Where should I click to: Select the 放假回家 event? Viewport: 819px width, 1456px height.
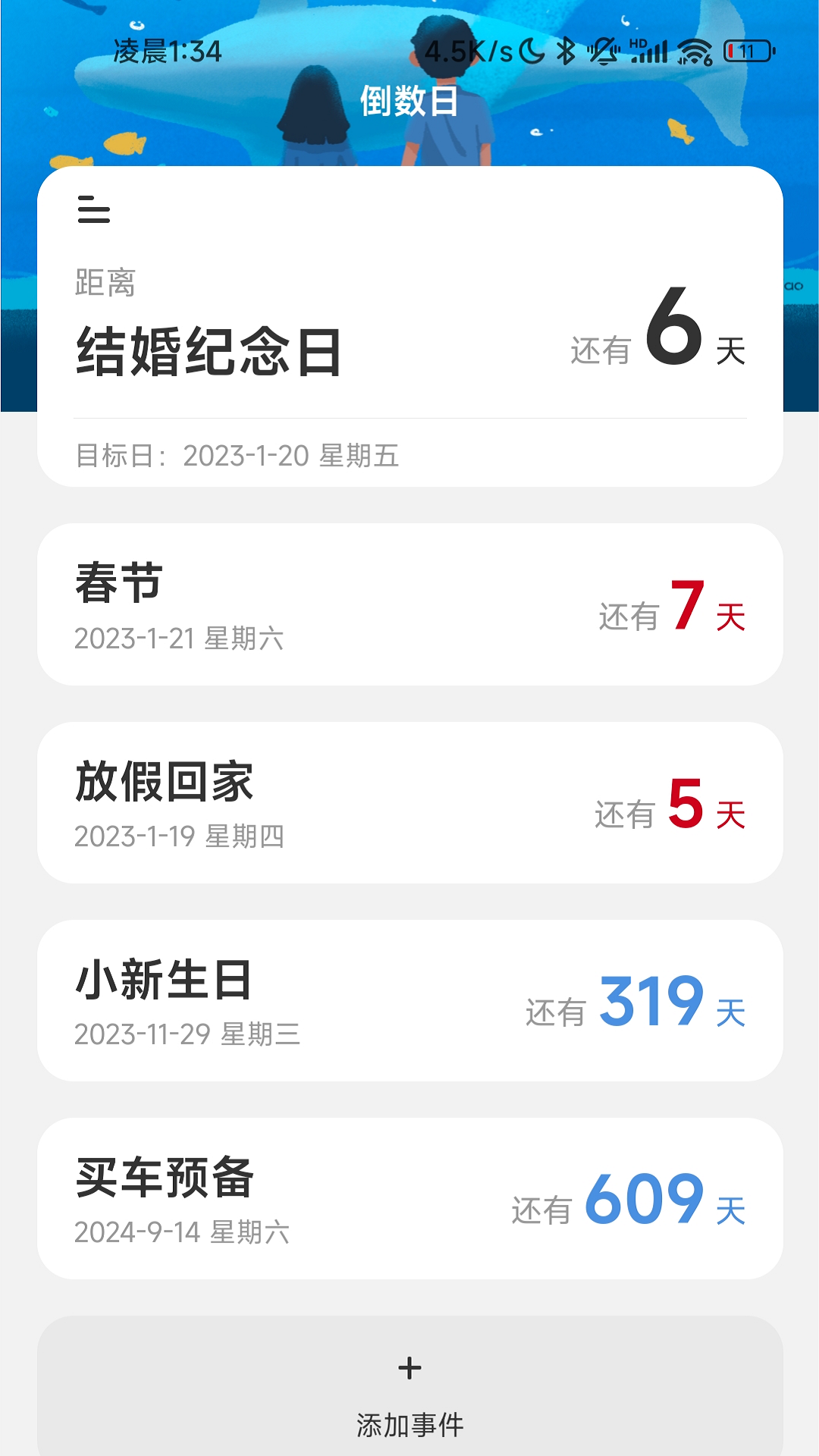click(x=409, y=802)
